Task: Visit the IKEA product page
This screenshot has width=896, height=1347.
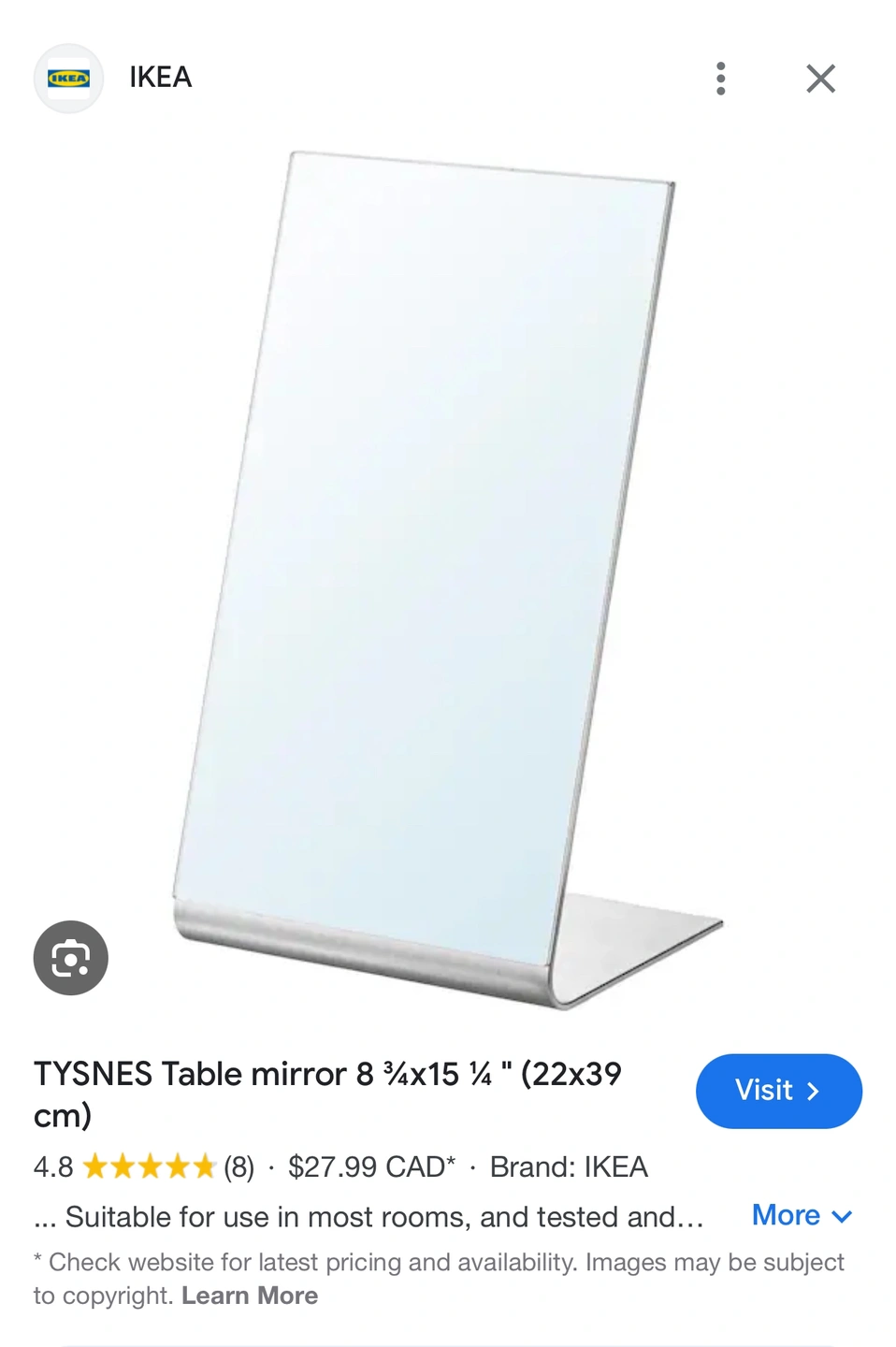Action: click(778, 1091)
